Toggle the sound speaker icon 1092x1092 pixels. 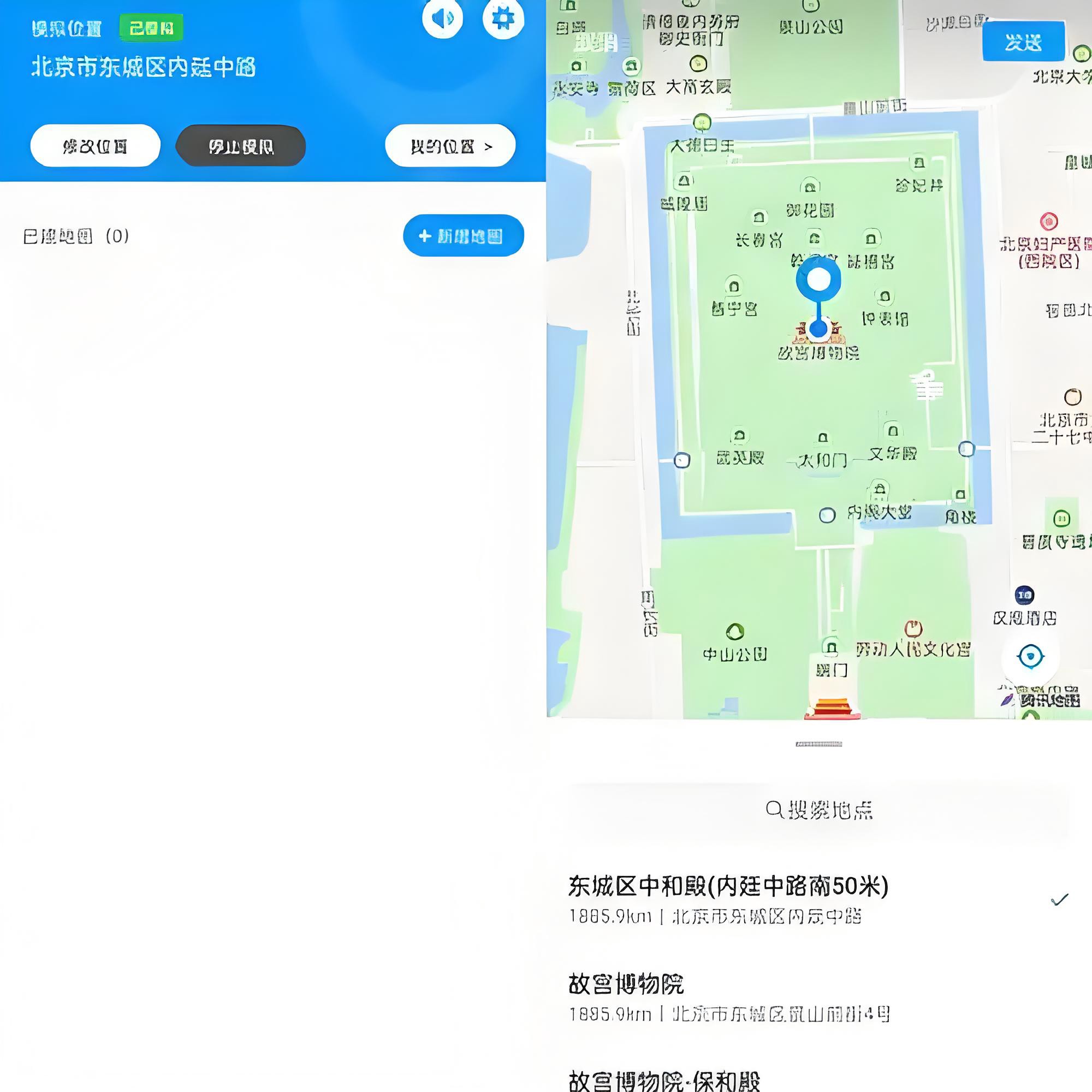point(443,18)
